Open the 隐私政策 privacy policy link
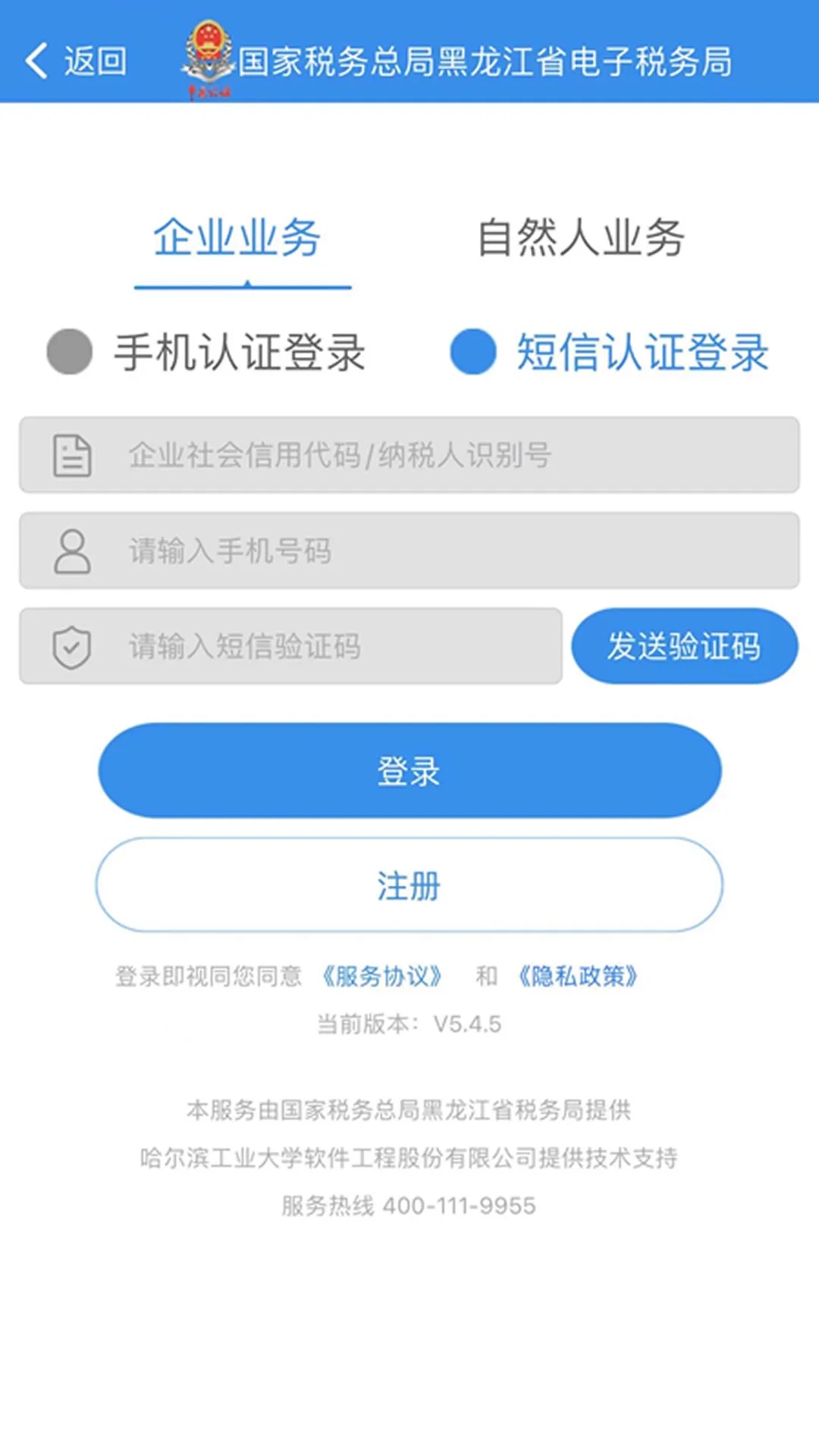The width and height of the screenshot is (819, 1456). point(578,977)
